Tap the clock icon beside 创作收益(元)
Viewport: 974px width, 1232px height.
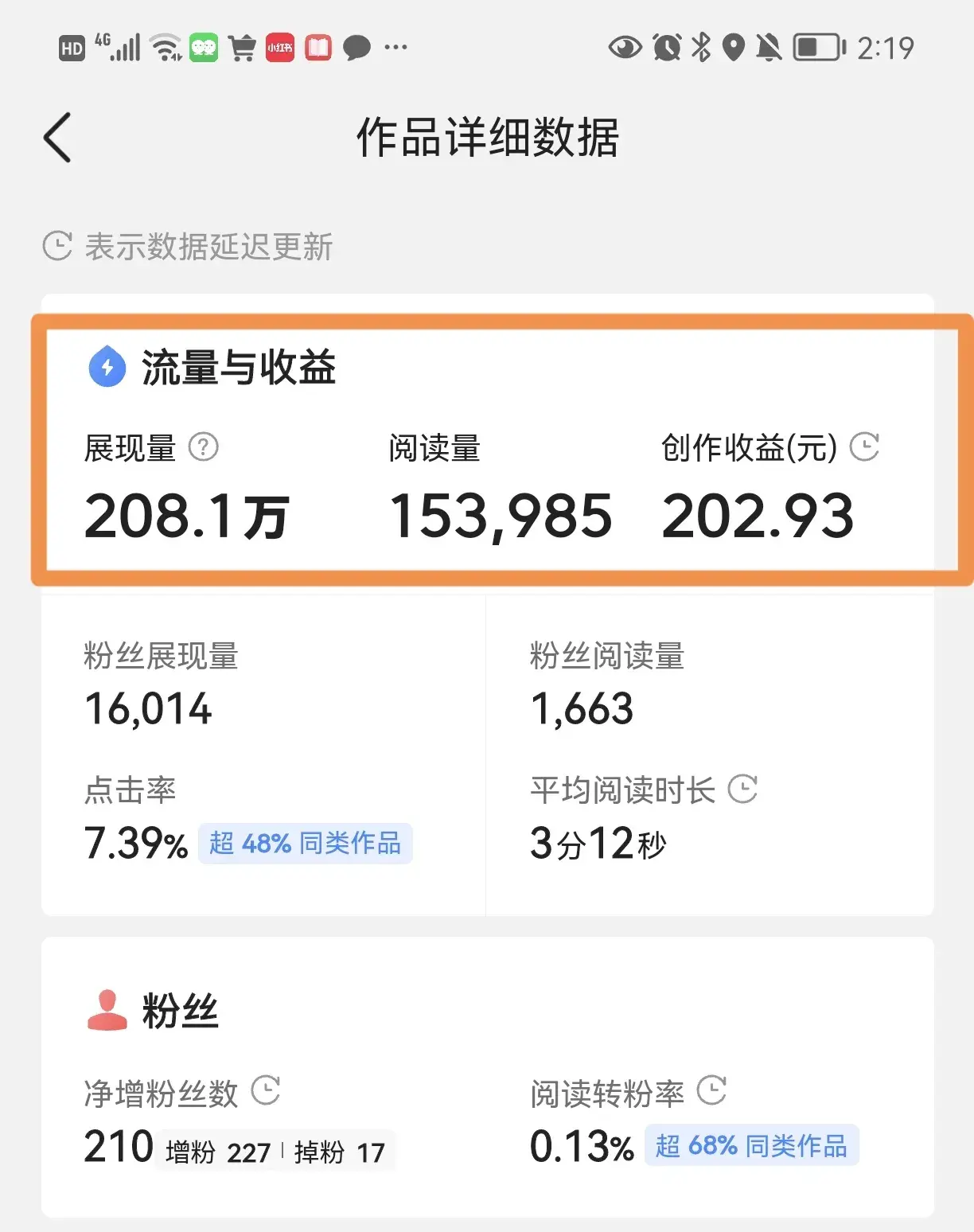[x=865, y=448]
